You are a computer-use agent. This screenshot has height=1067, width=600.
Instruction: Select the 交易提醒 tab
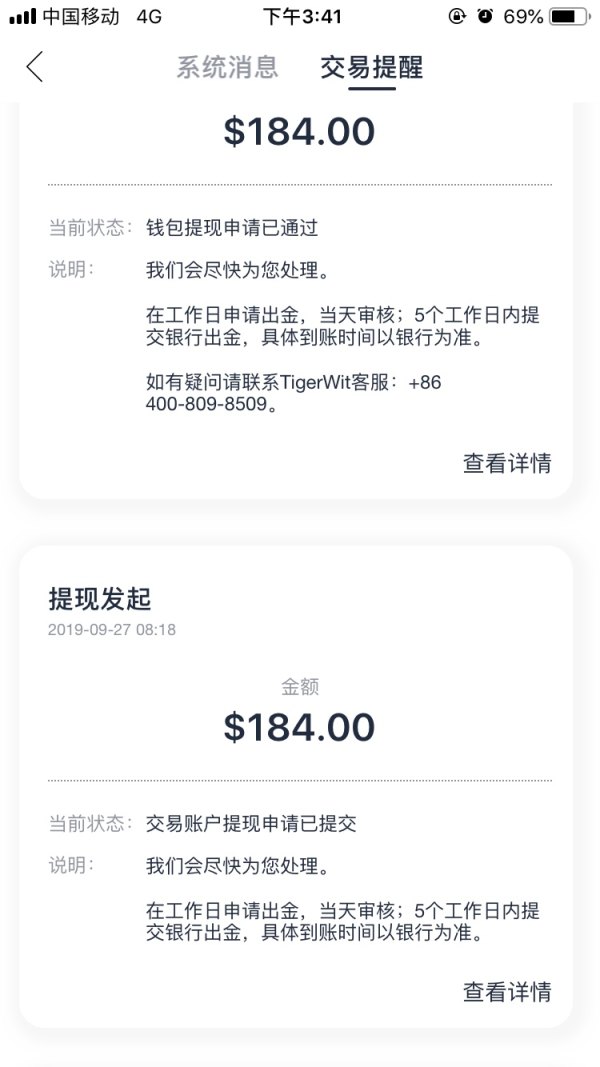click(372, 67)
